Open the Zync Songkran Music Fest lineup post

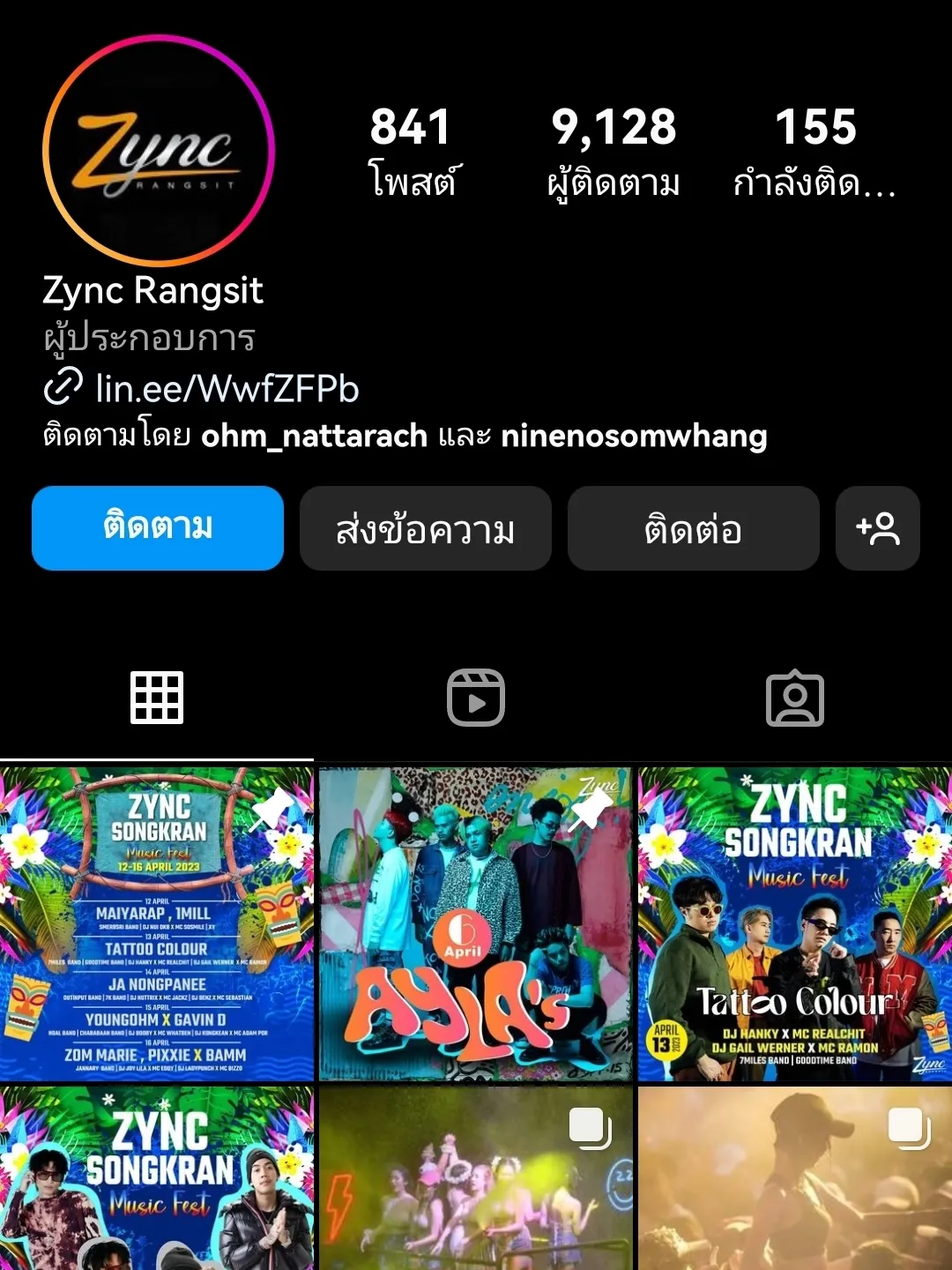click(157, 922)
